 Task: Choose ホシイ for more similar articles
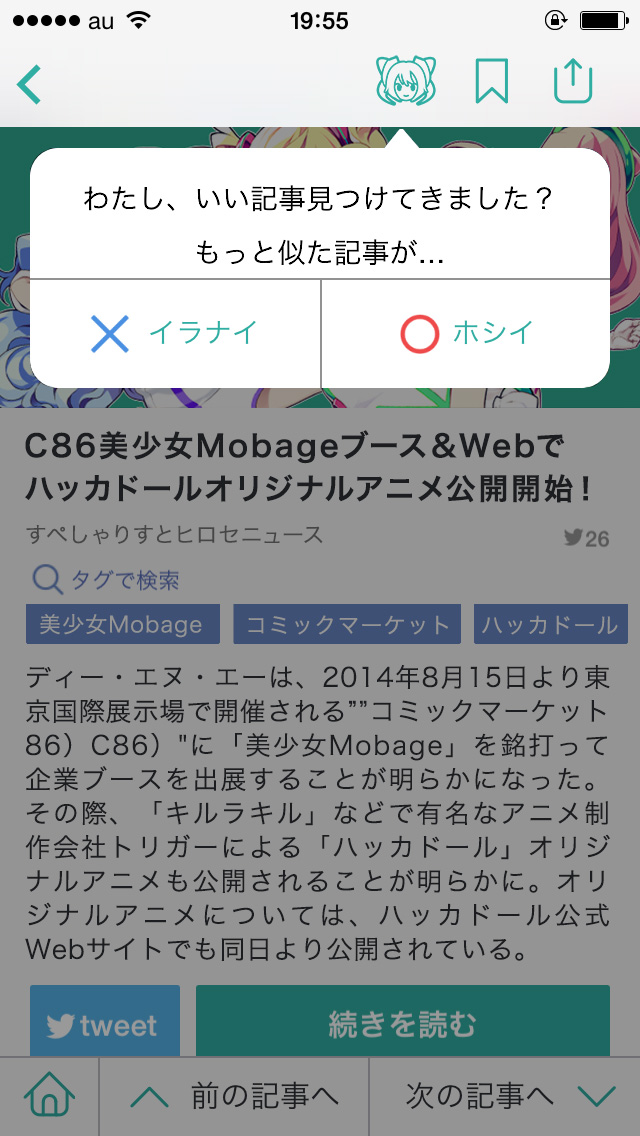click(466, 333)
